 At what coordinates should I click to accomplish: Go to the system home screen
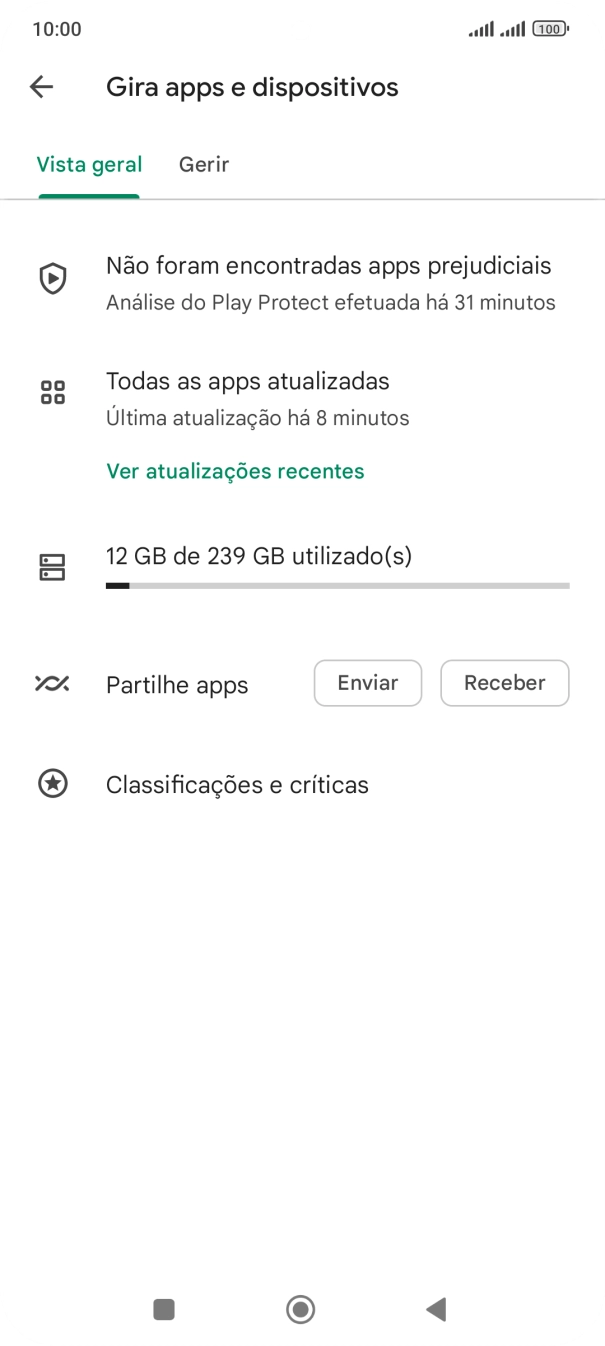pos(300,1309)
